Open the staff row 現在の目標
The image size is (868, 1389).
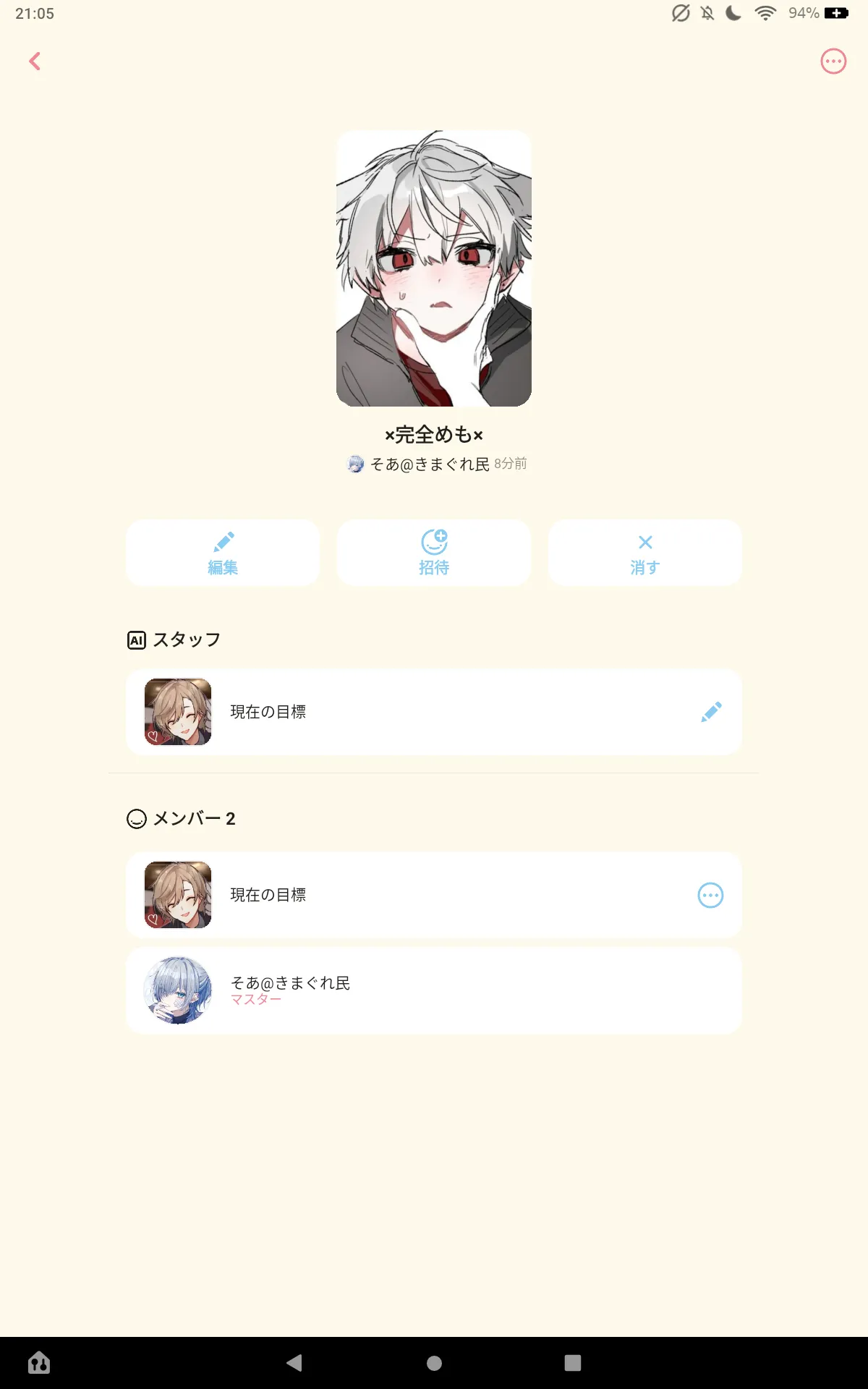point(434,712)
